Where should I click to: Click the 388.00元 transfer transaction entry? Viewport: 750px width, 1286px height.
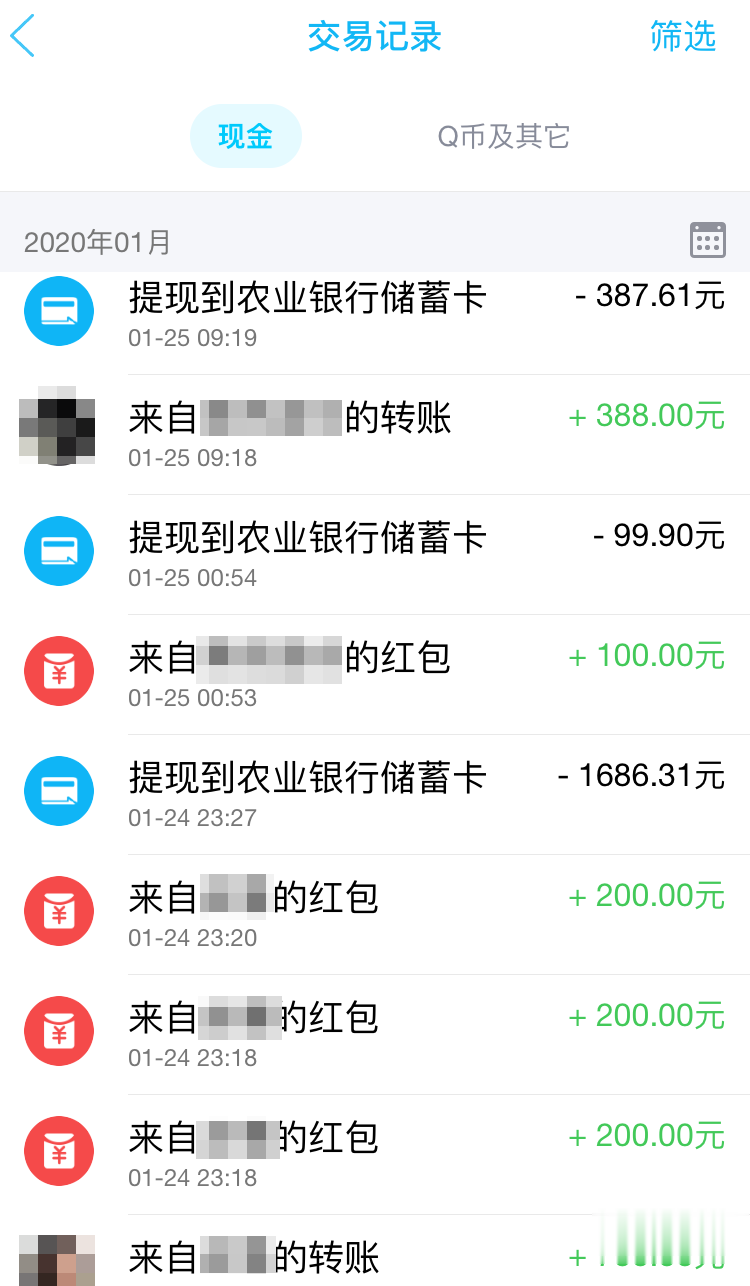coord(400,431)
